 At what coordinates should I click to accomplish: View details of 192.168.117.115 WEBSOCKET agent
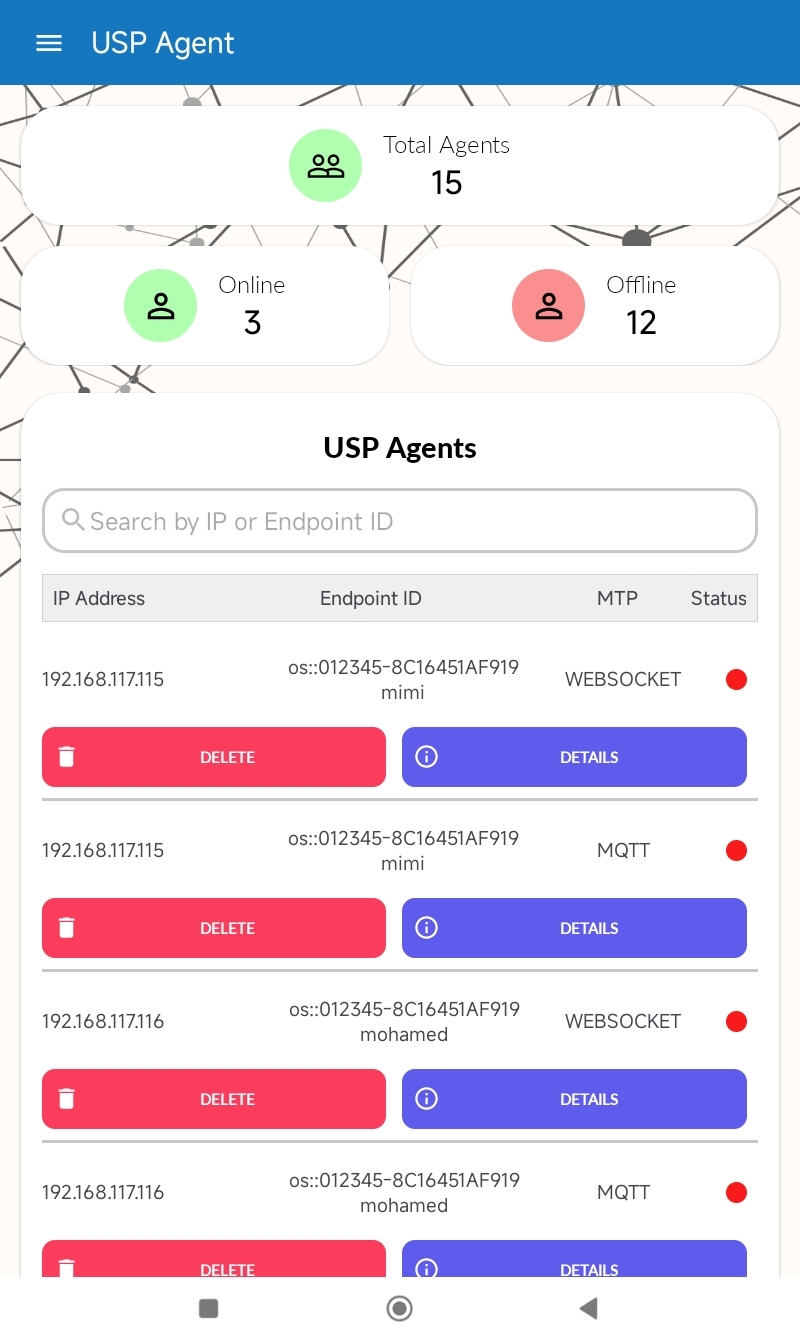point(574,757)
